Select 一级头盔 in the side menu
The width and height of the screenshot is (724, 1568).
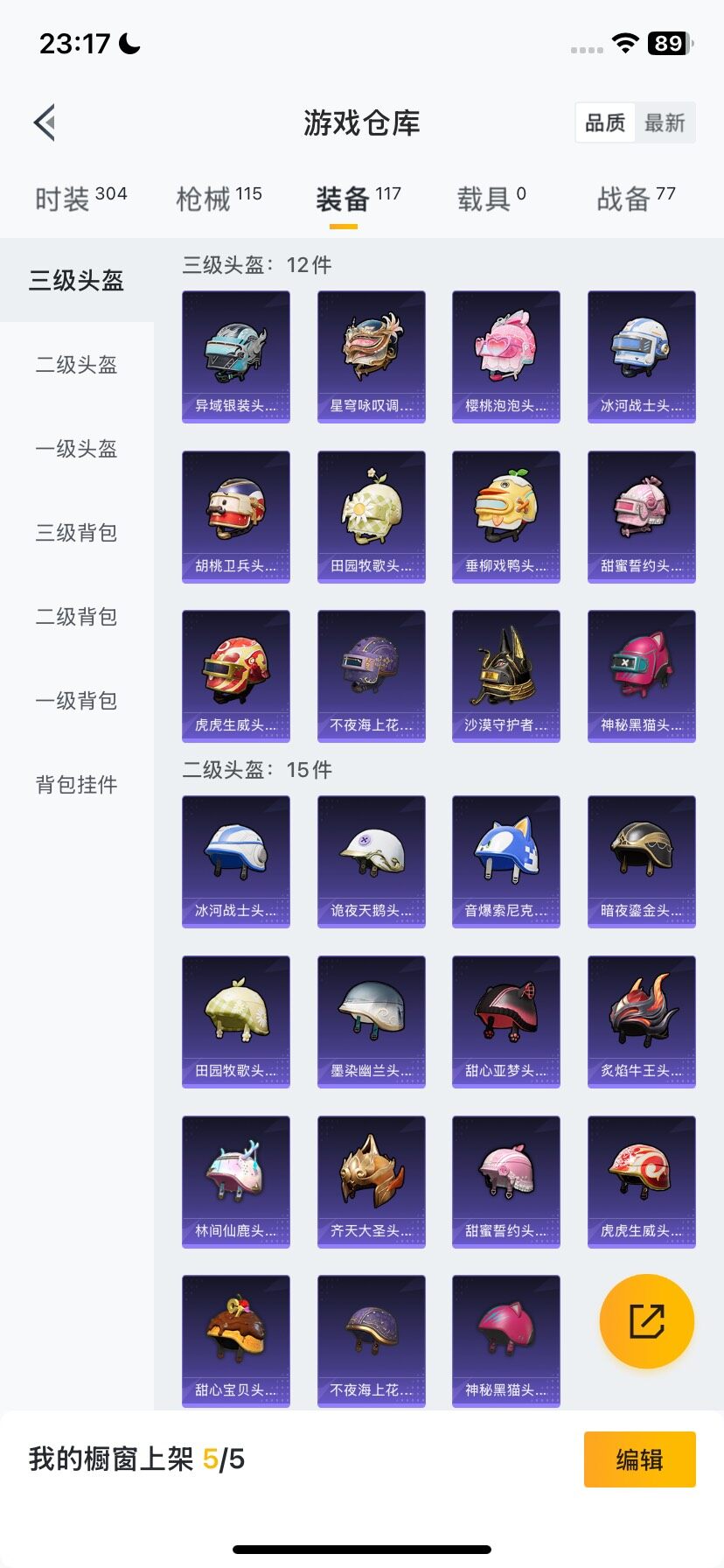point(77,449)
